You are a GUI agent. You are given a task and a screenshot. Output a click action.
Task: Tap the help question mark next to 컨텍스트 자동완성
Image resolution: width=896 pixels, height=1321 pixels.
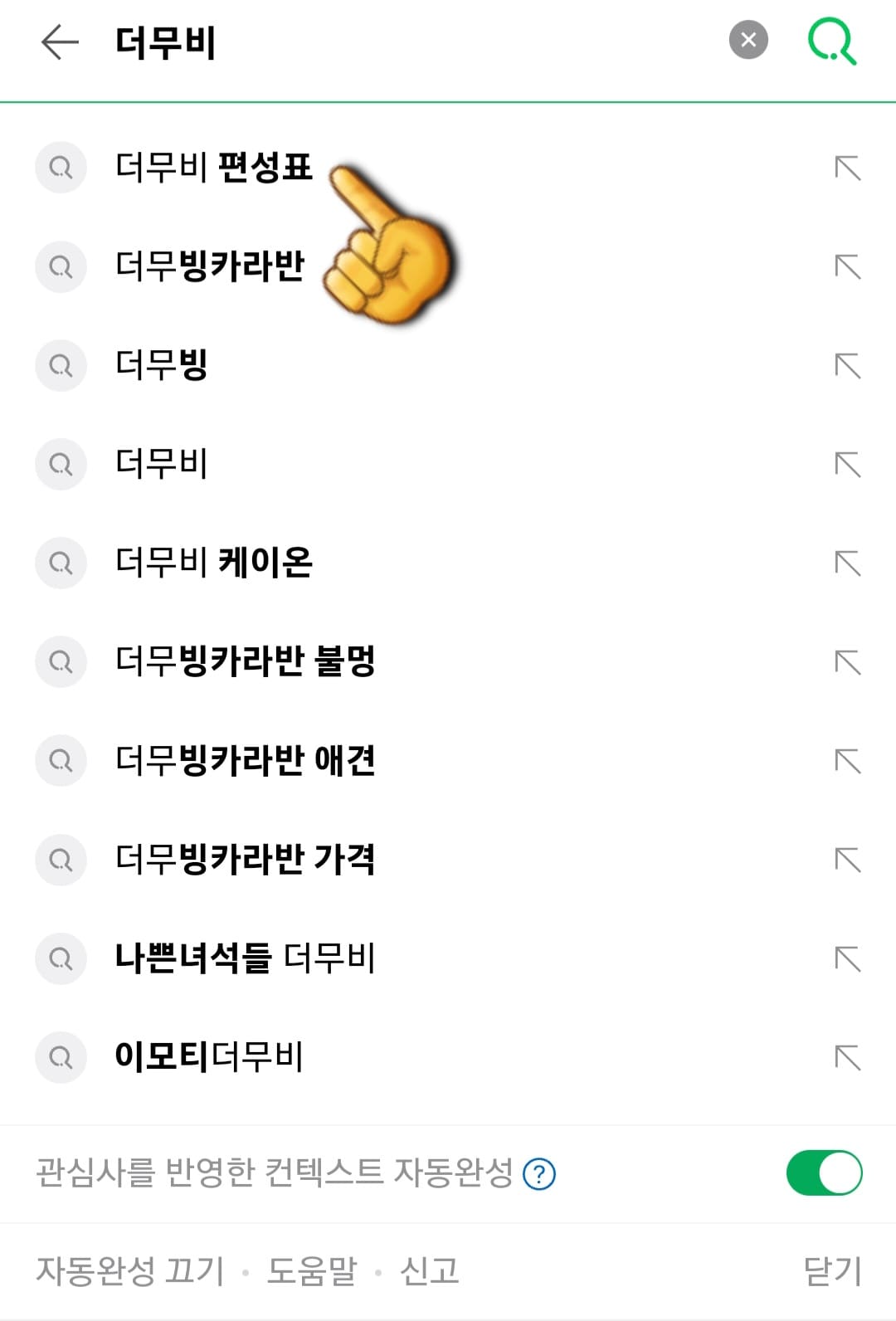point(538,1174)
